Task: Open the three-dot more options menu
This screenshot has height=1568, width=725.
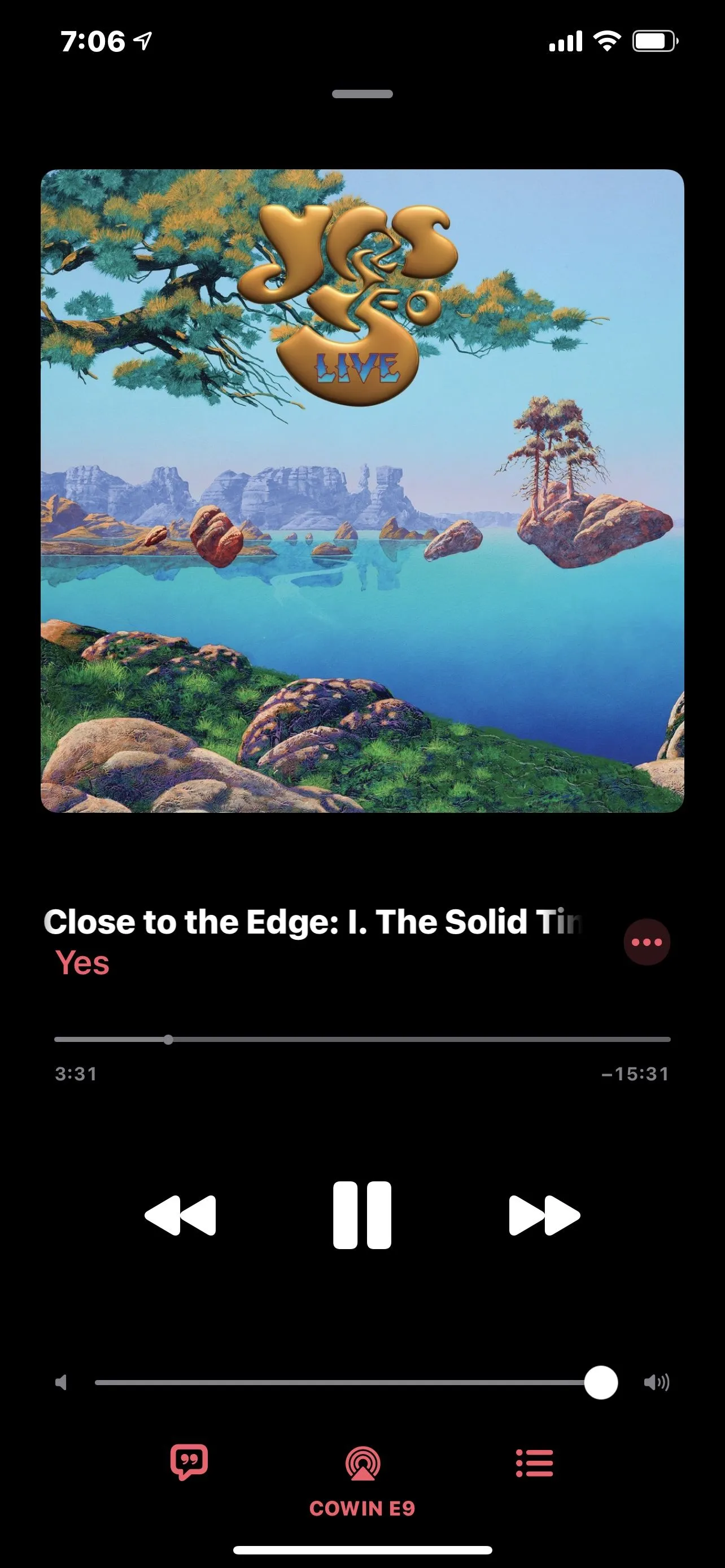Action: click(647, 942)
